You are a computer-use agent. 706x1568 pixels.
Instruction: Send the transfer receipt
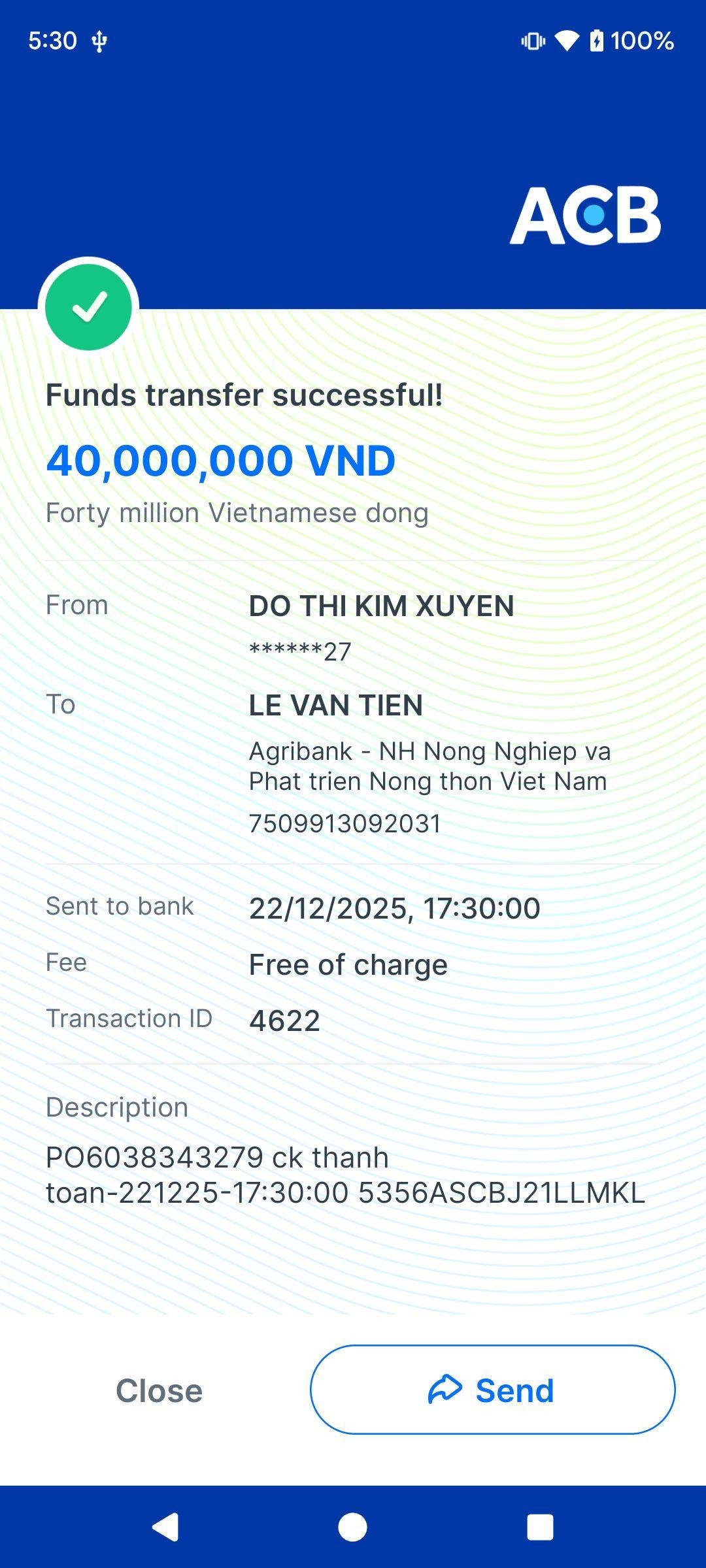tap(492, 1390)
